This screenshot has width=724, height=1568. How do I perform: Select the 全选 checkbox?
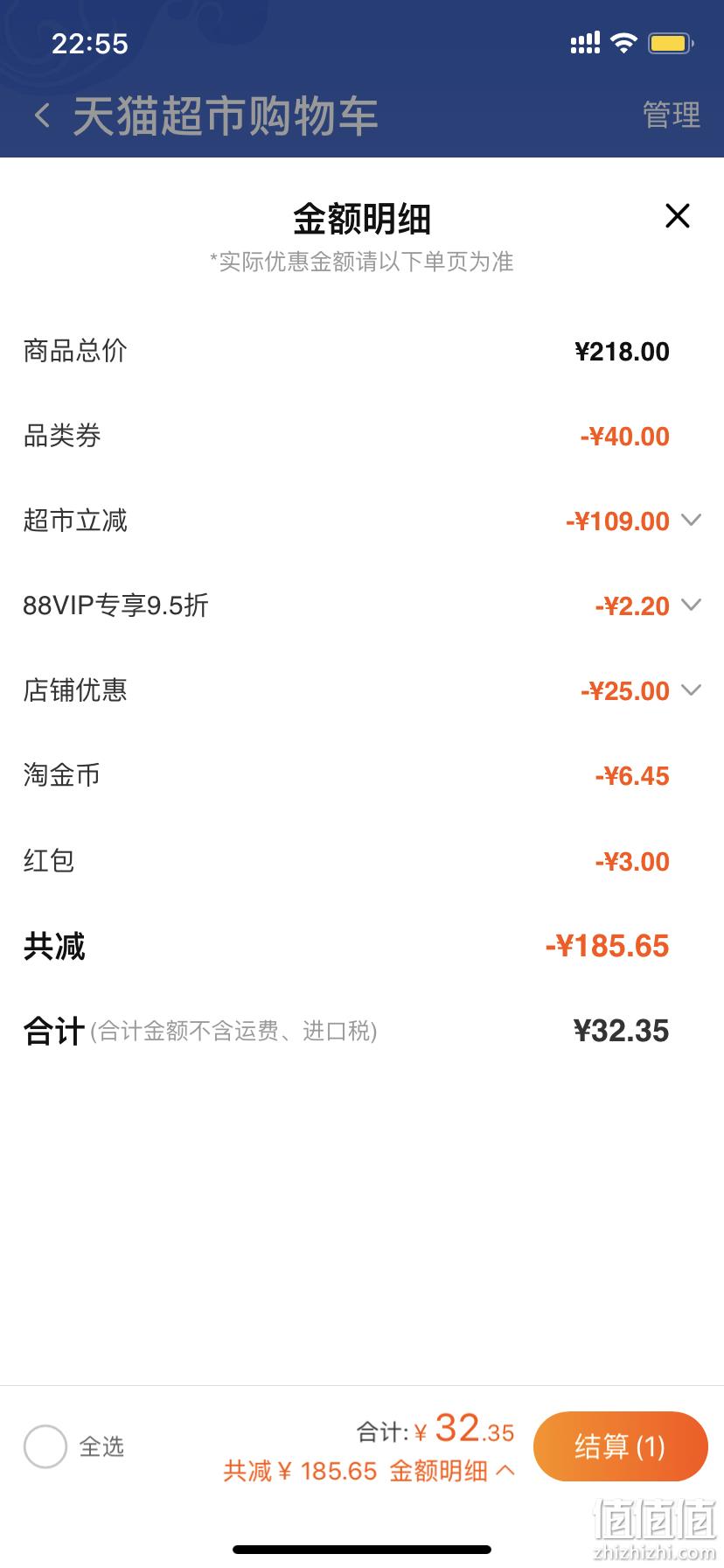(45, 1446)
